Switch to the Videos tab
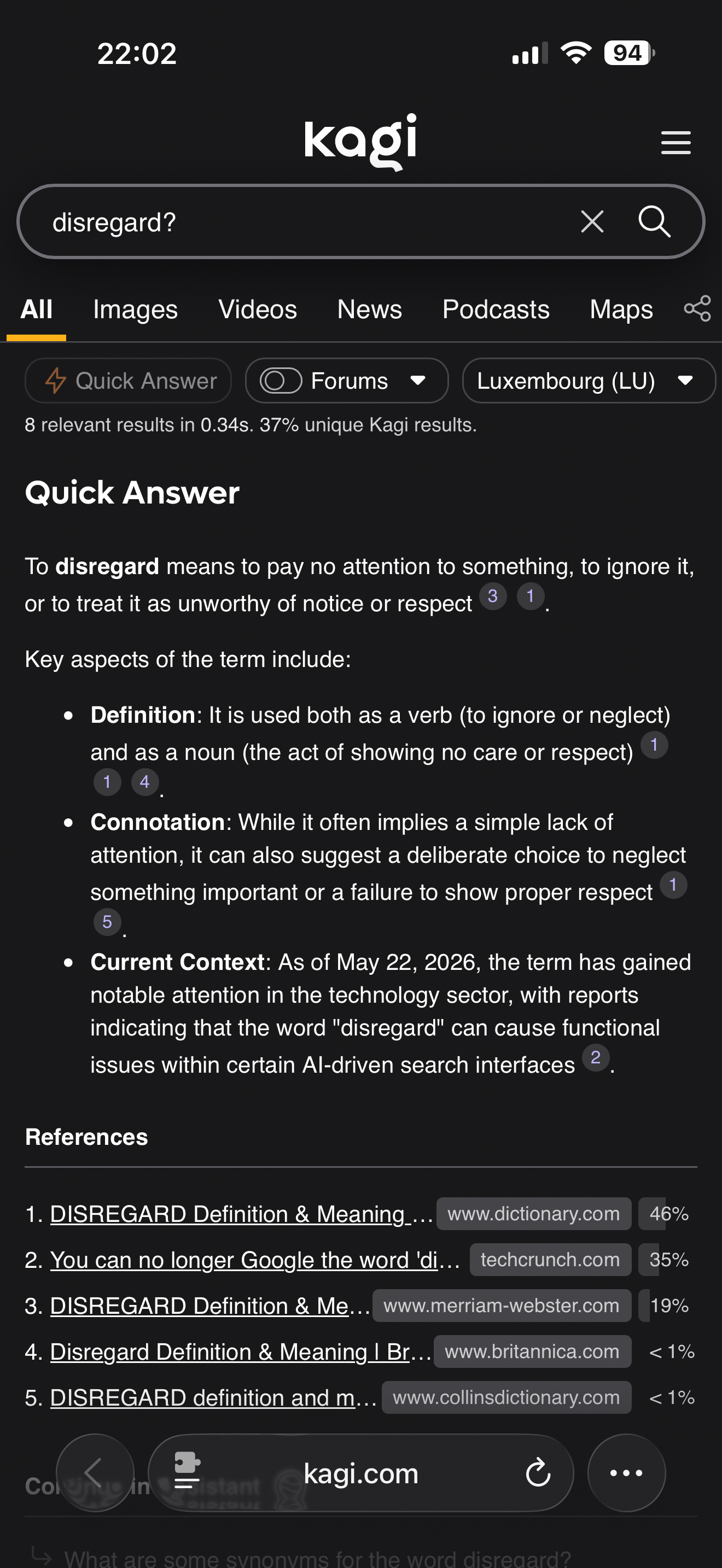This screenshot has width=722, height=1568. click(x=258, y=310)
